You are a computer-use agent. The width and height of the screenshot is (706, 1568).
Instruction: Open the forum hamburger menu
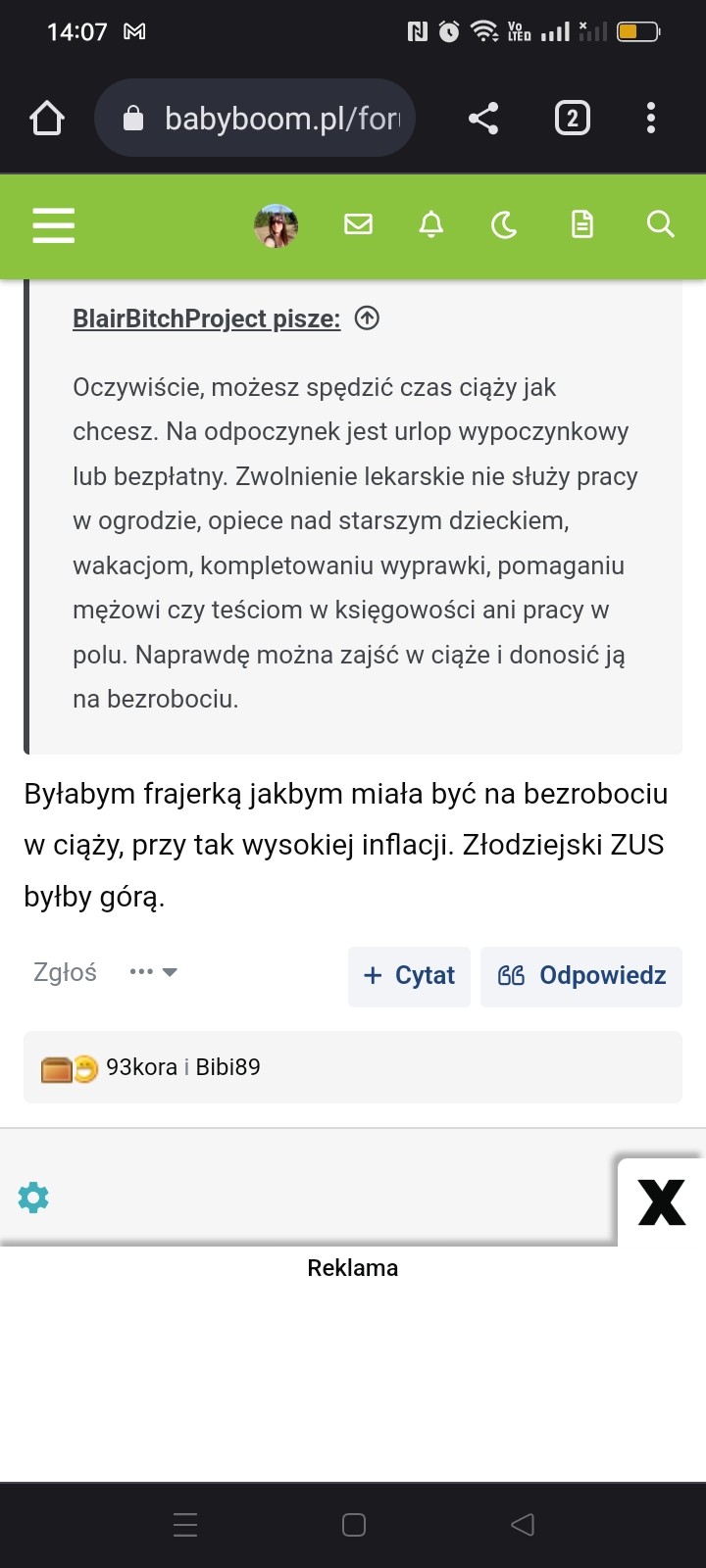tap(54, 225)
